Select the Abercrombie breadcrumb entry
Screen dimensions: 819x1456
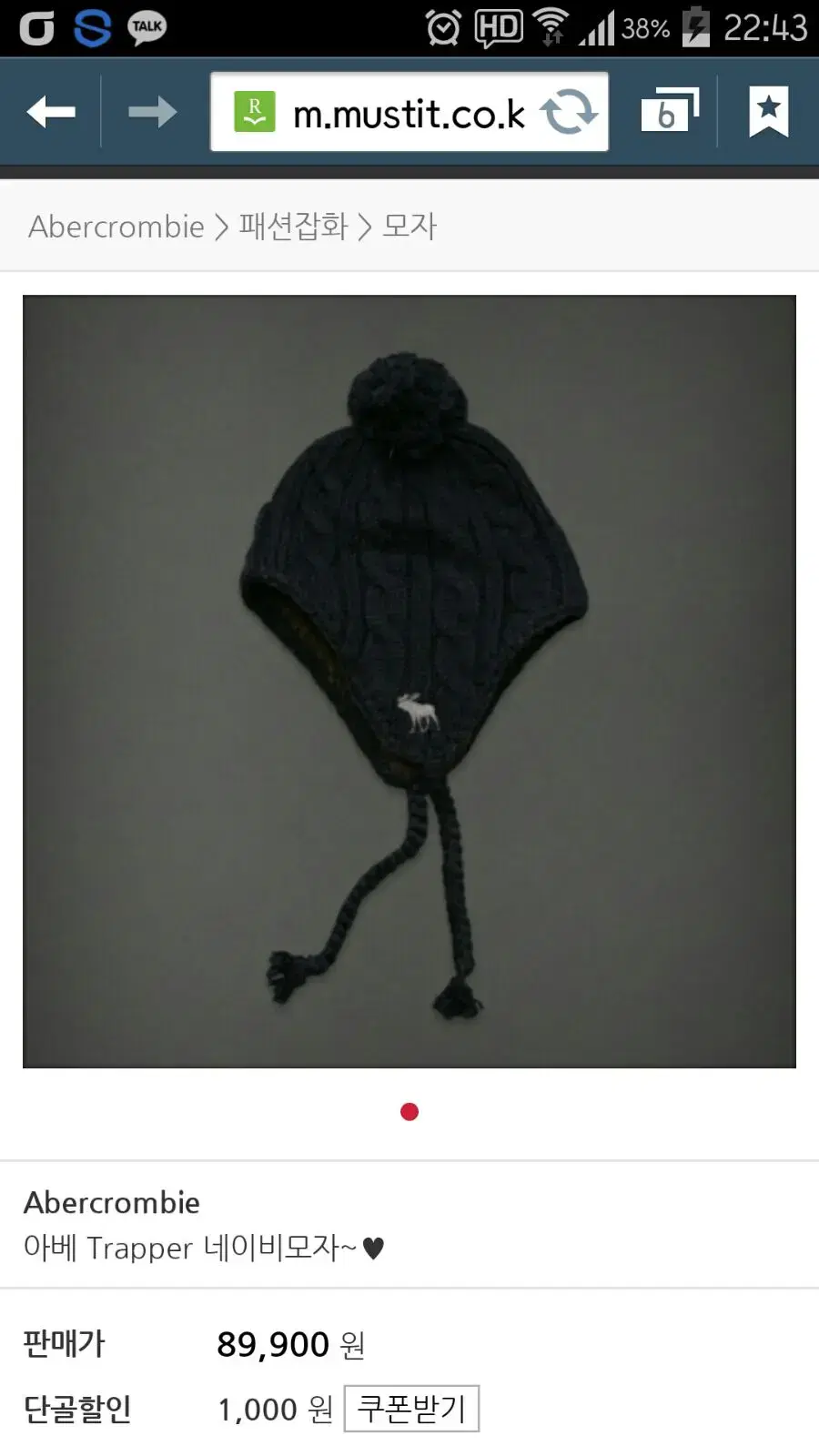(x=116, y=227)
